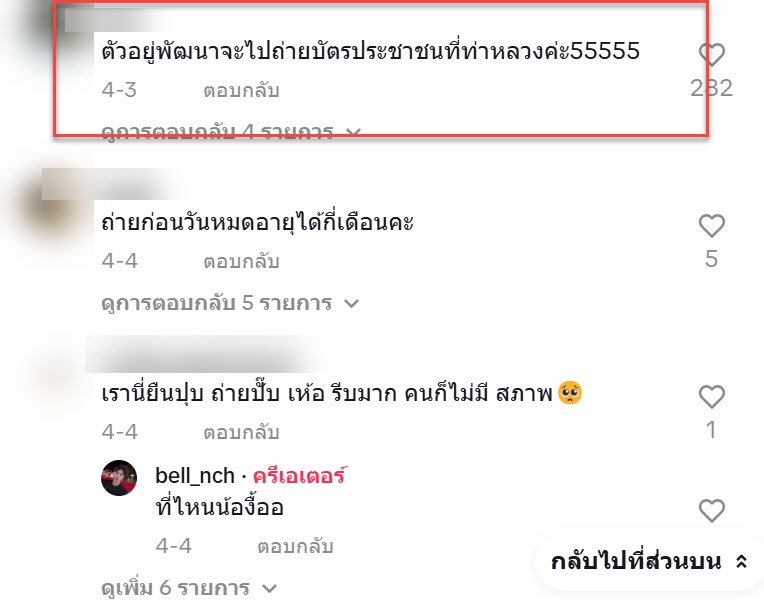Screen dimensions: 764x602
Task: Open bell_nch username link
Action: [195, 475]
